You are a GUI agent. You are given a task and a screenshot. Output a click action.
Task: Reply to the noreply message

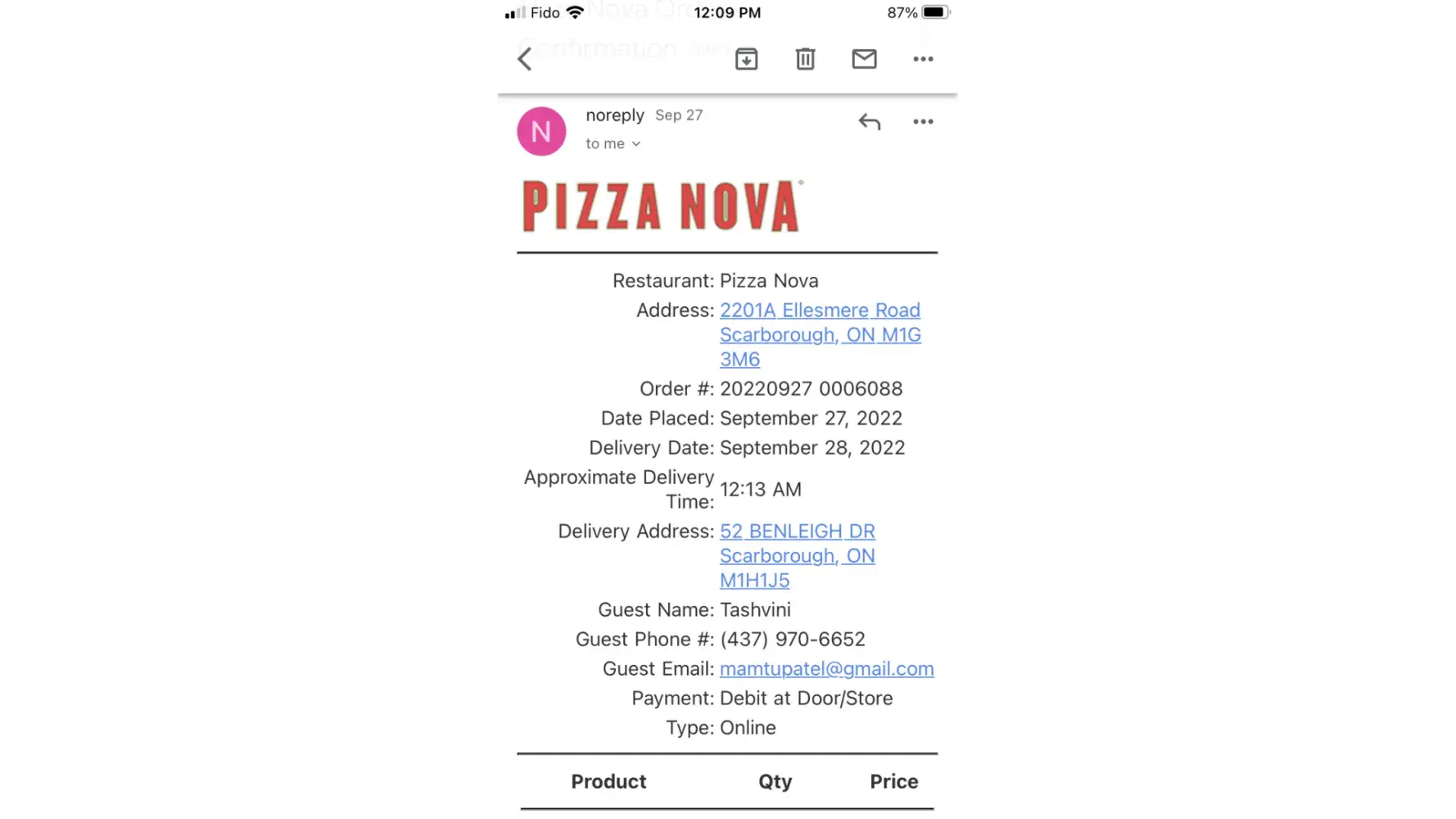pyautogui.click(x=869, y=122)
